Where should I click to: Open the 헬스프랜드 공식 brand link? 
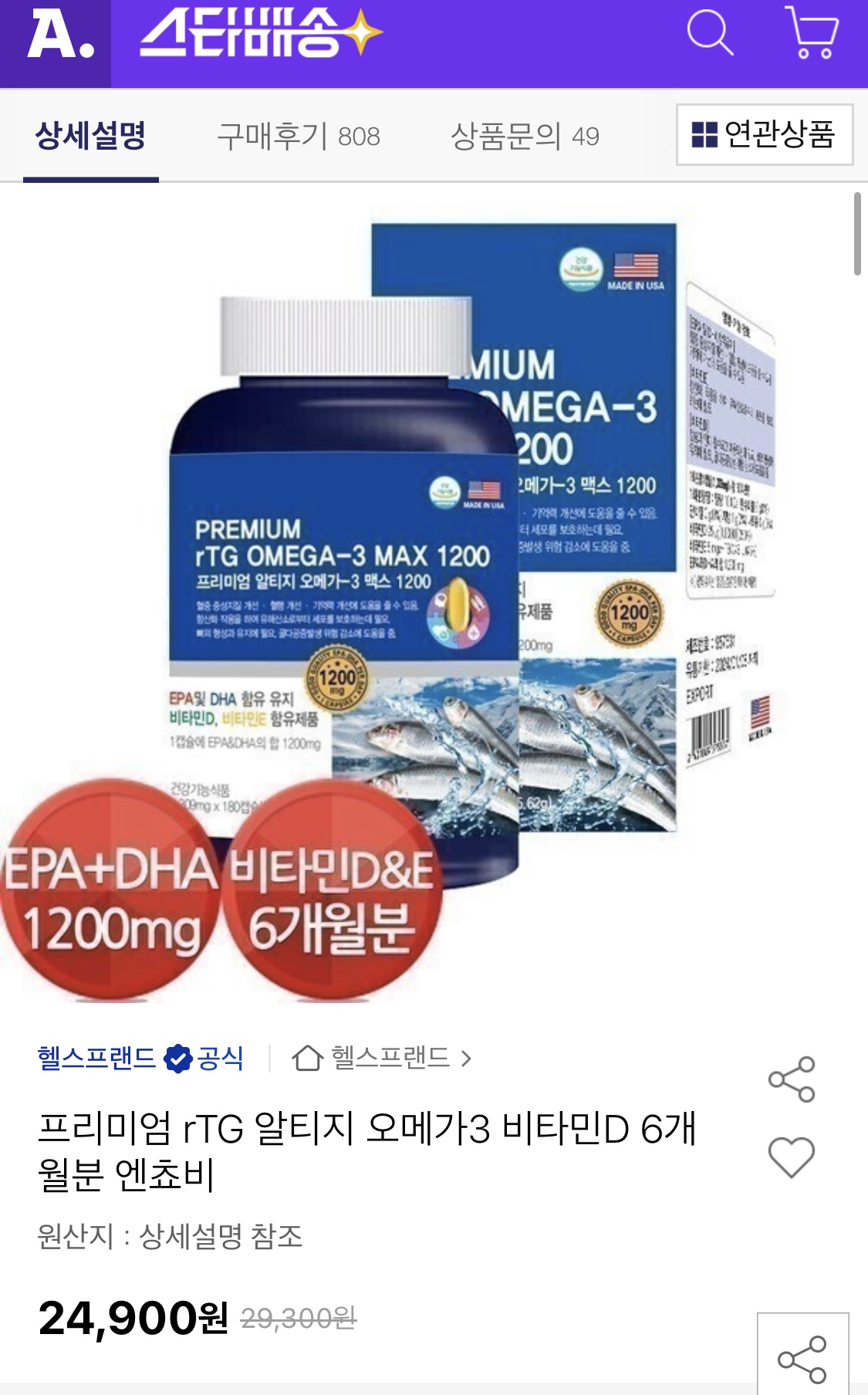pyautogui.click(x=140, y=1058)
